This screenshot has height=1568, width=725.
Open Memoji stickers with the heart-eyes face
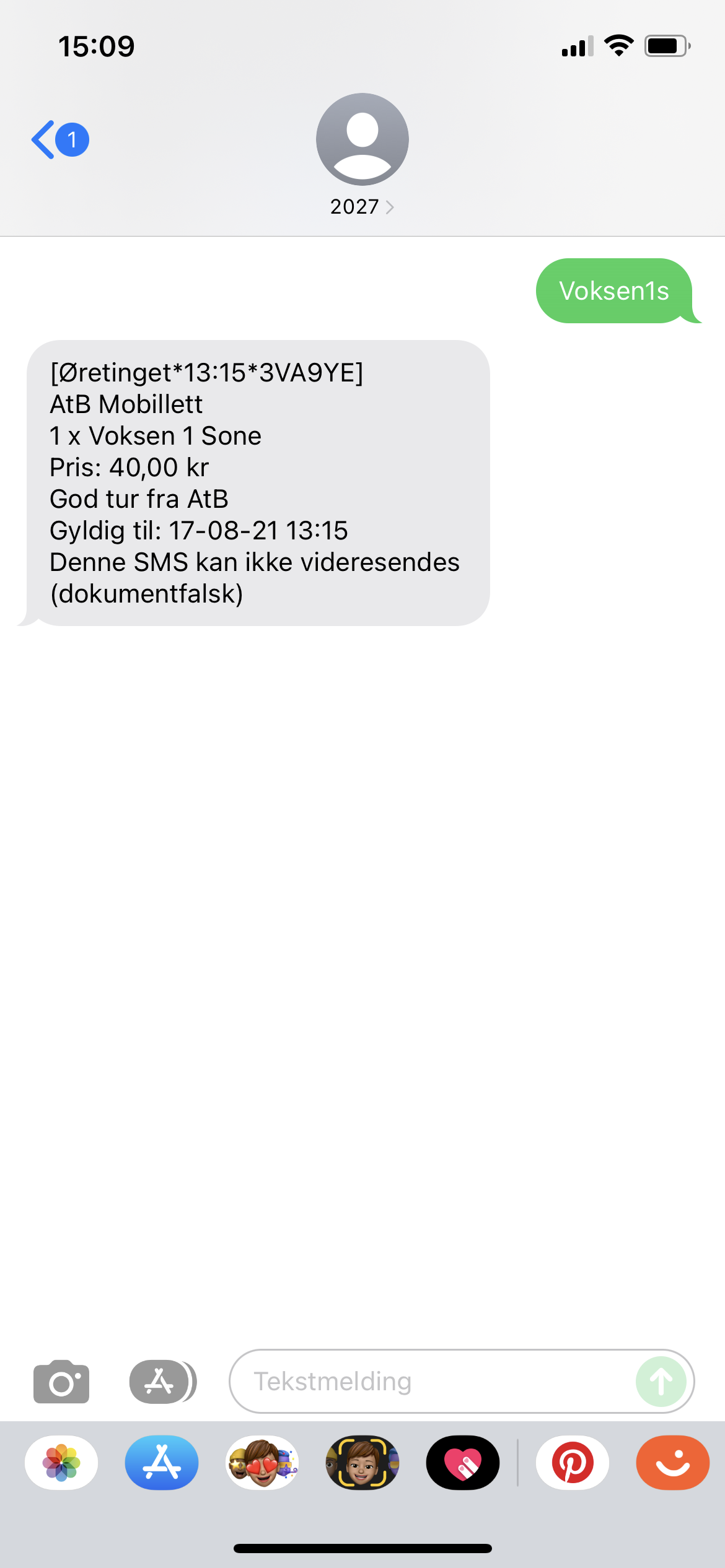tap(262, 1463)
